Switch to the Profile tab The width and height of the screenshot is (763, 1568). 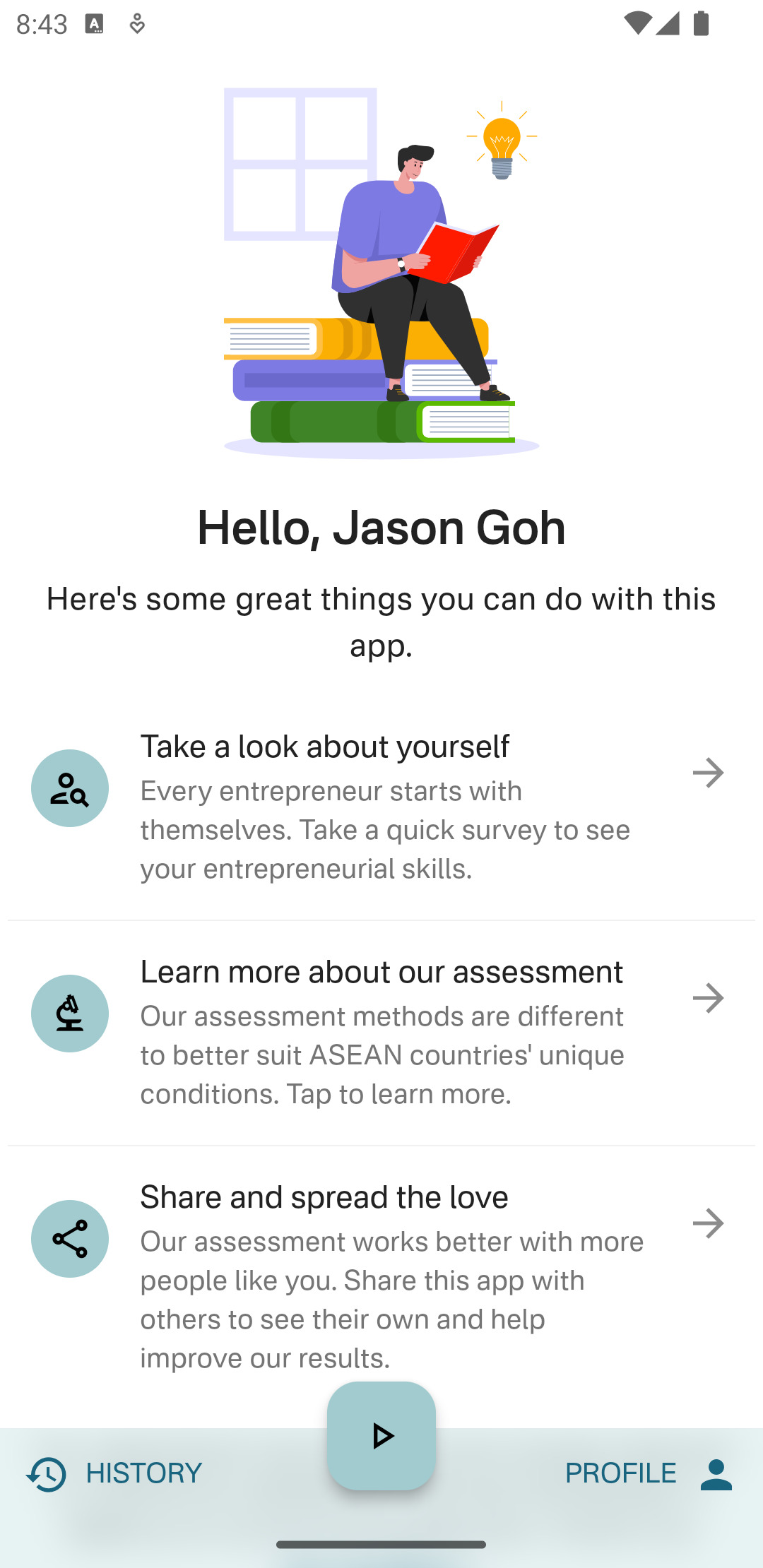click(x=649, y=1473)
